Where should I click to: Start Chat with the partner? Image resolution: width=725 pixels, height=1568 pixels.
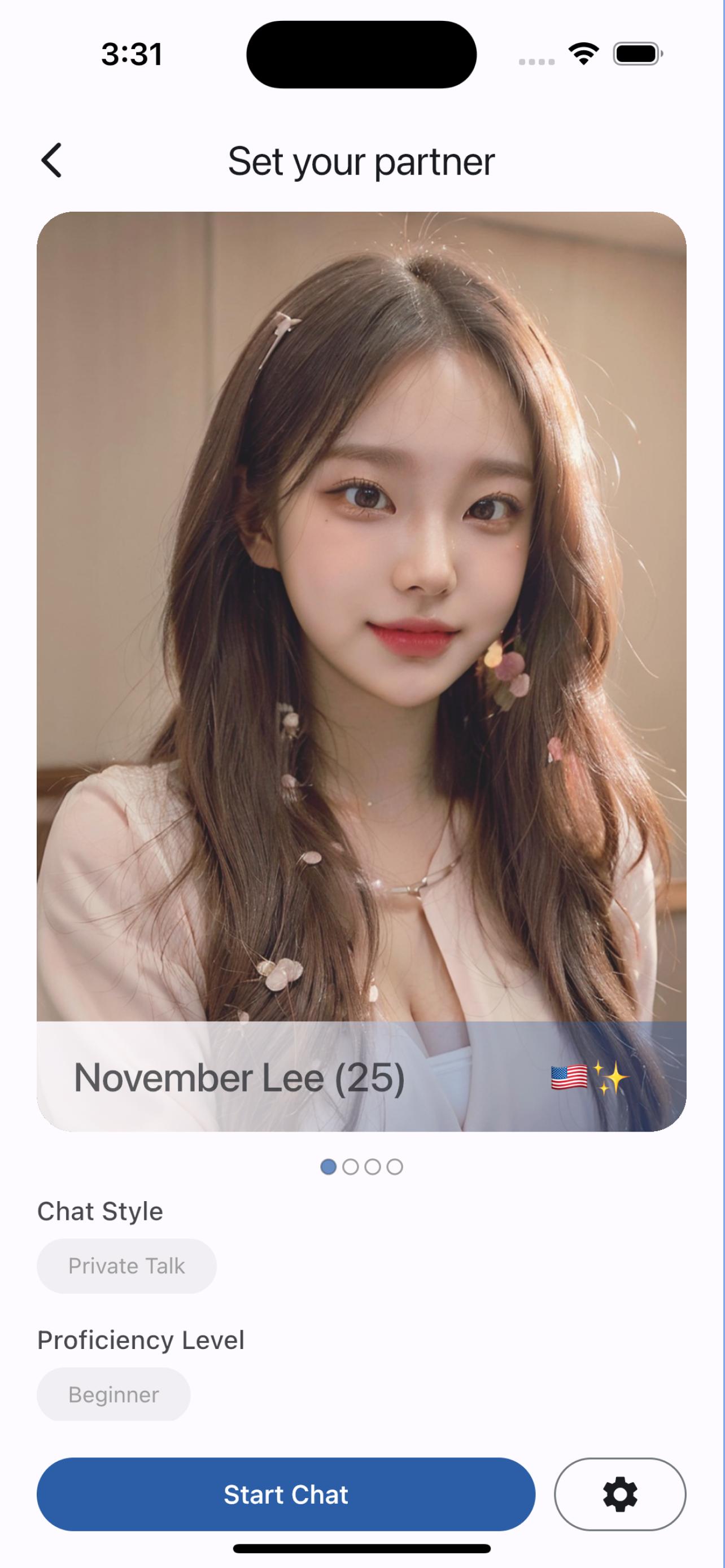286,1495
